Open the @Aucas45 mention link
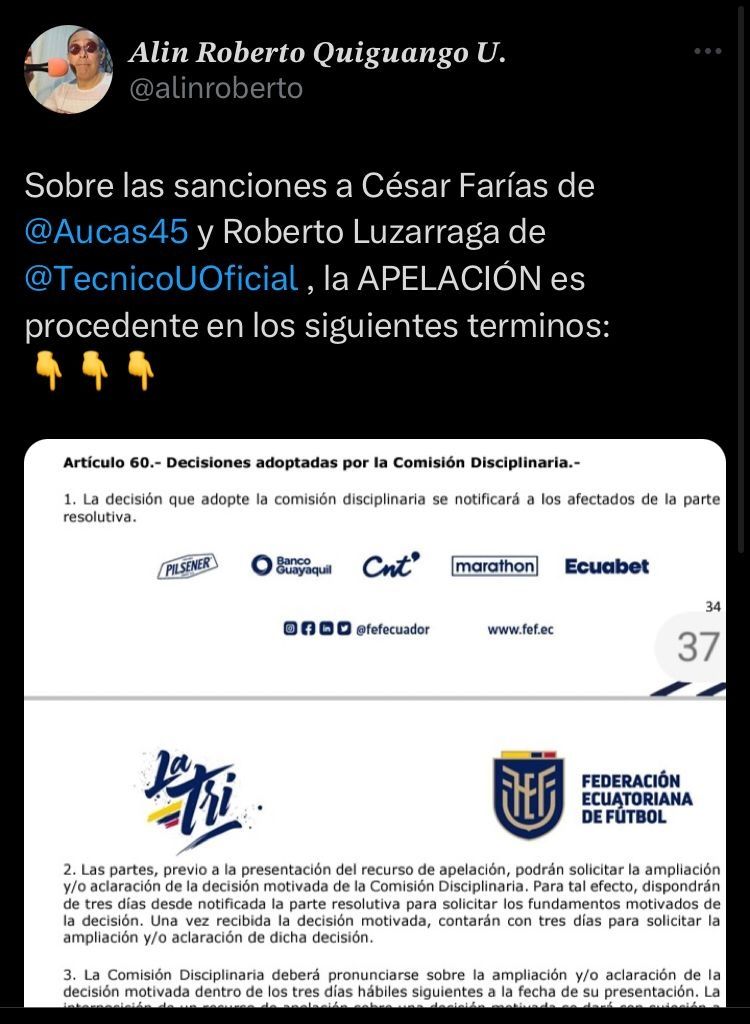 [106, 232]
